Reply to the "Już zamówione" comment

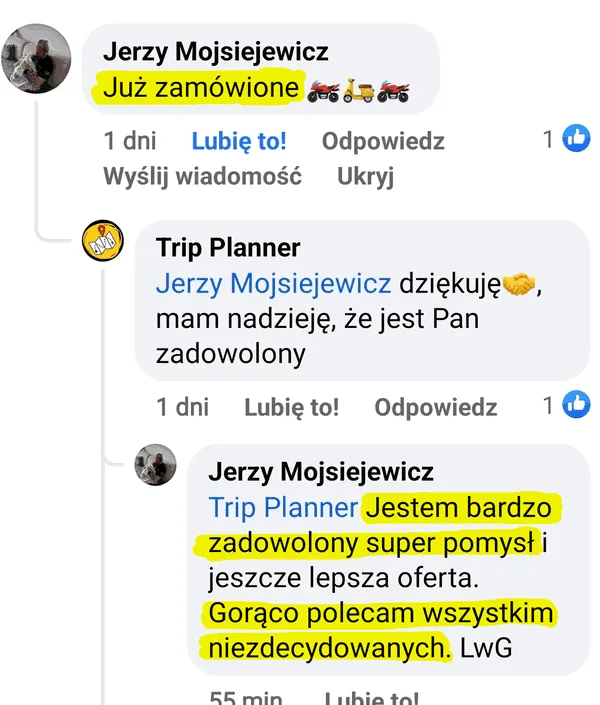[383, 141]
